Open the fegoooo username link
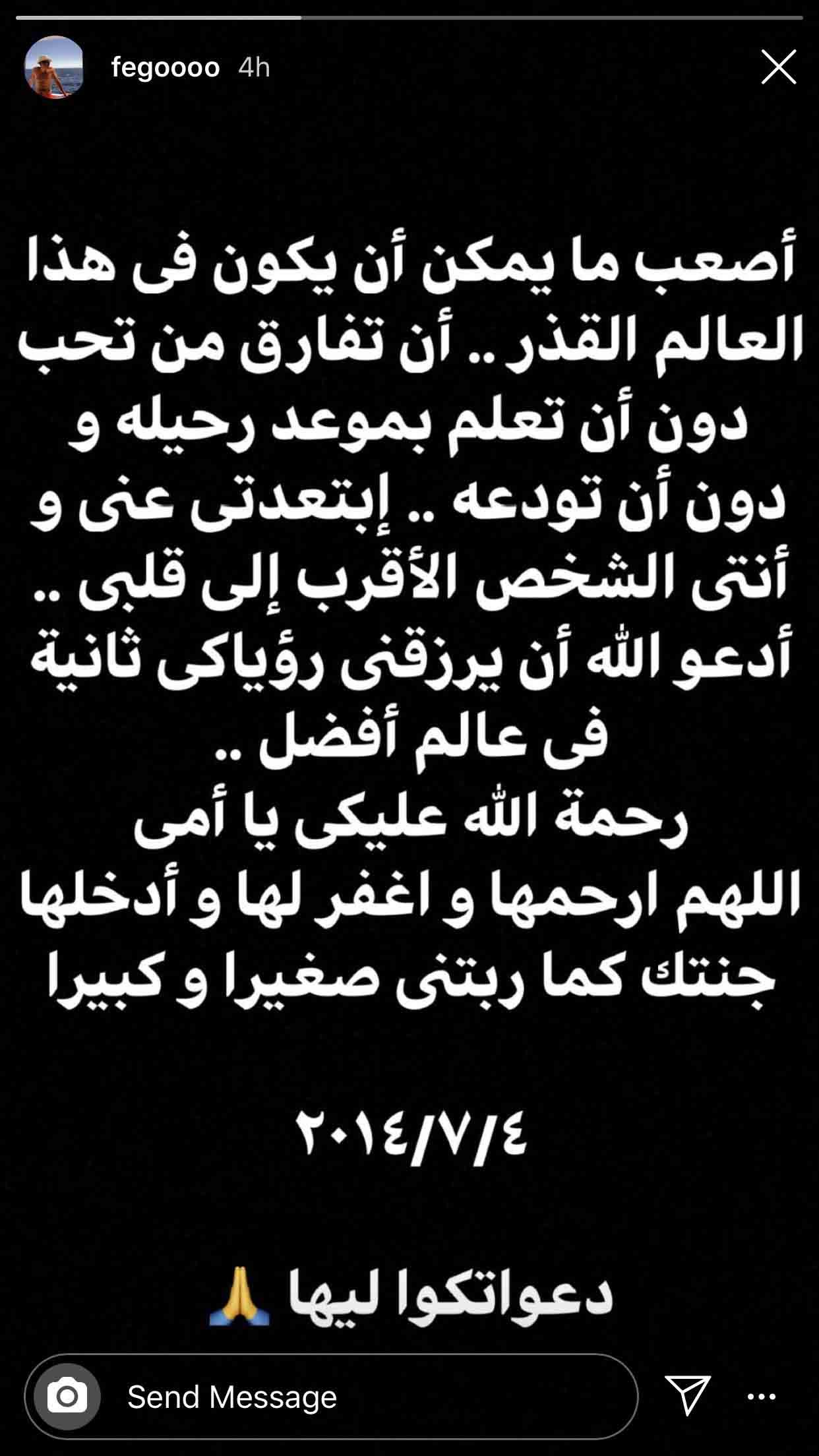 [165, 67]
